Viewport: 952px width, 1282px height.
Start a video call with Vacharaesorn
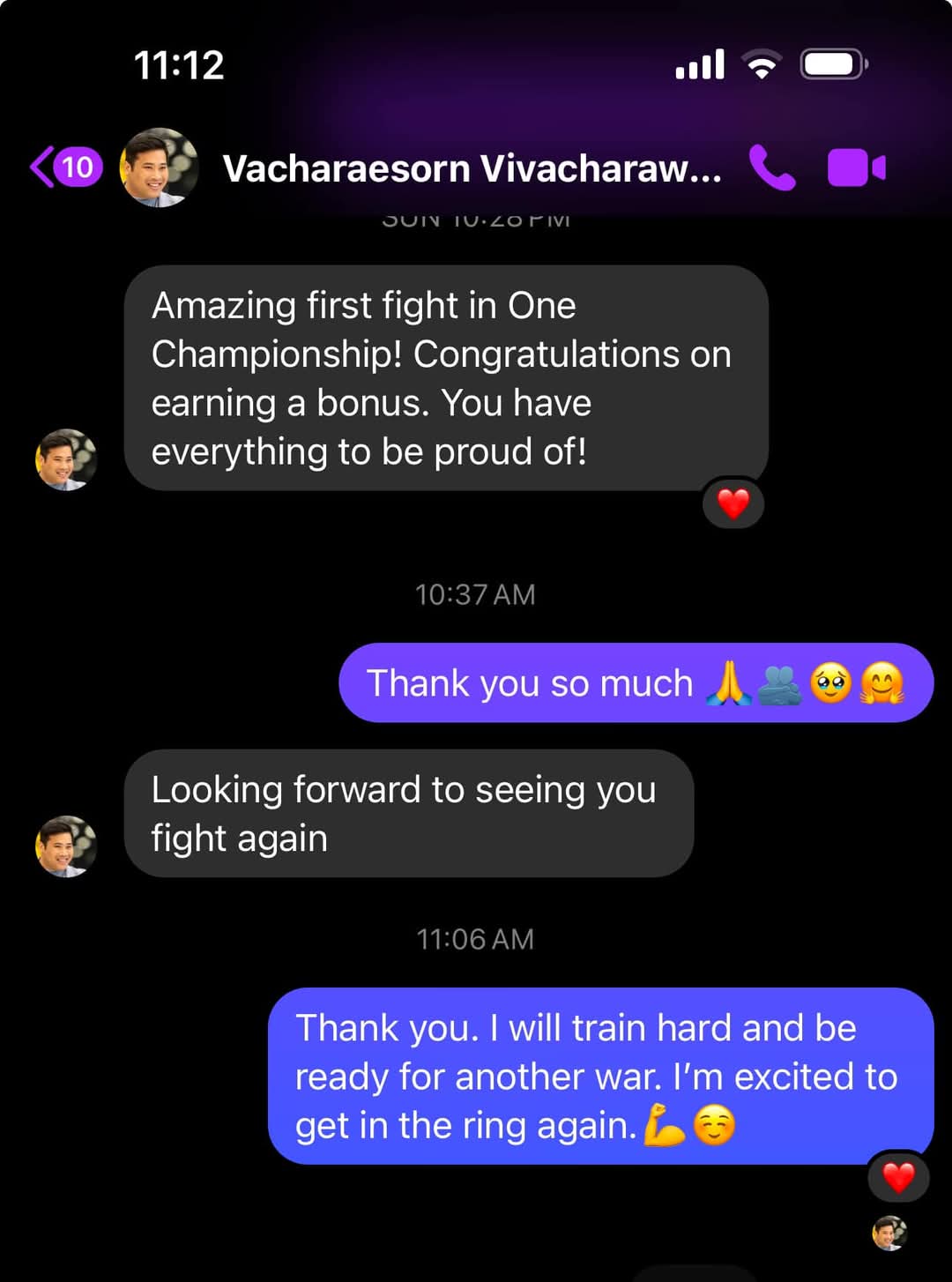(x=856, y=168)
